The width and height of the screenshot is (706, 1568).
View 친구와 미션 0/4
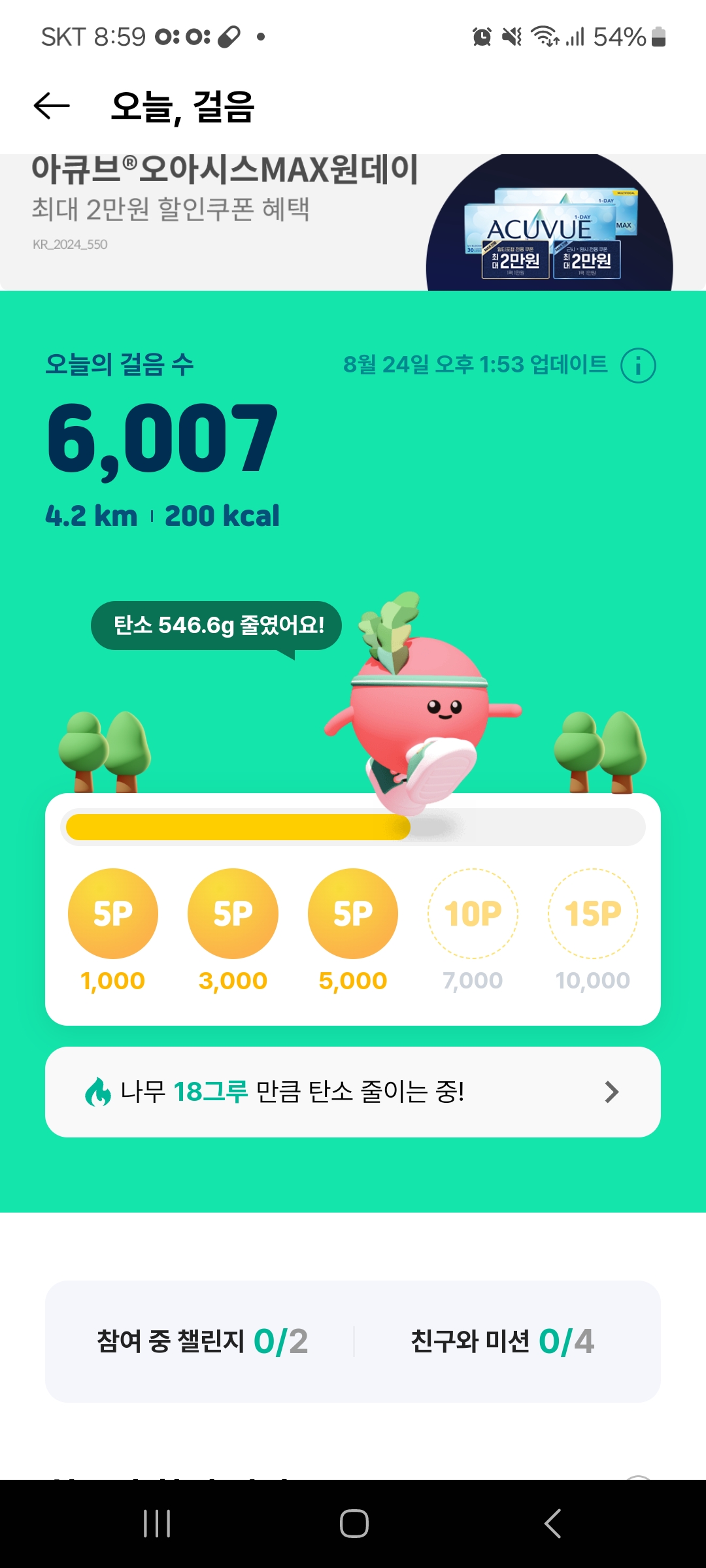coord(502,1341)
